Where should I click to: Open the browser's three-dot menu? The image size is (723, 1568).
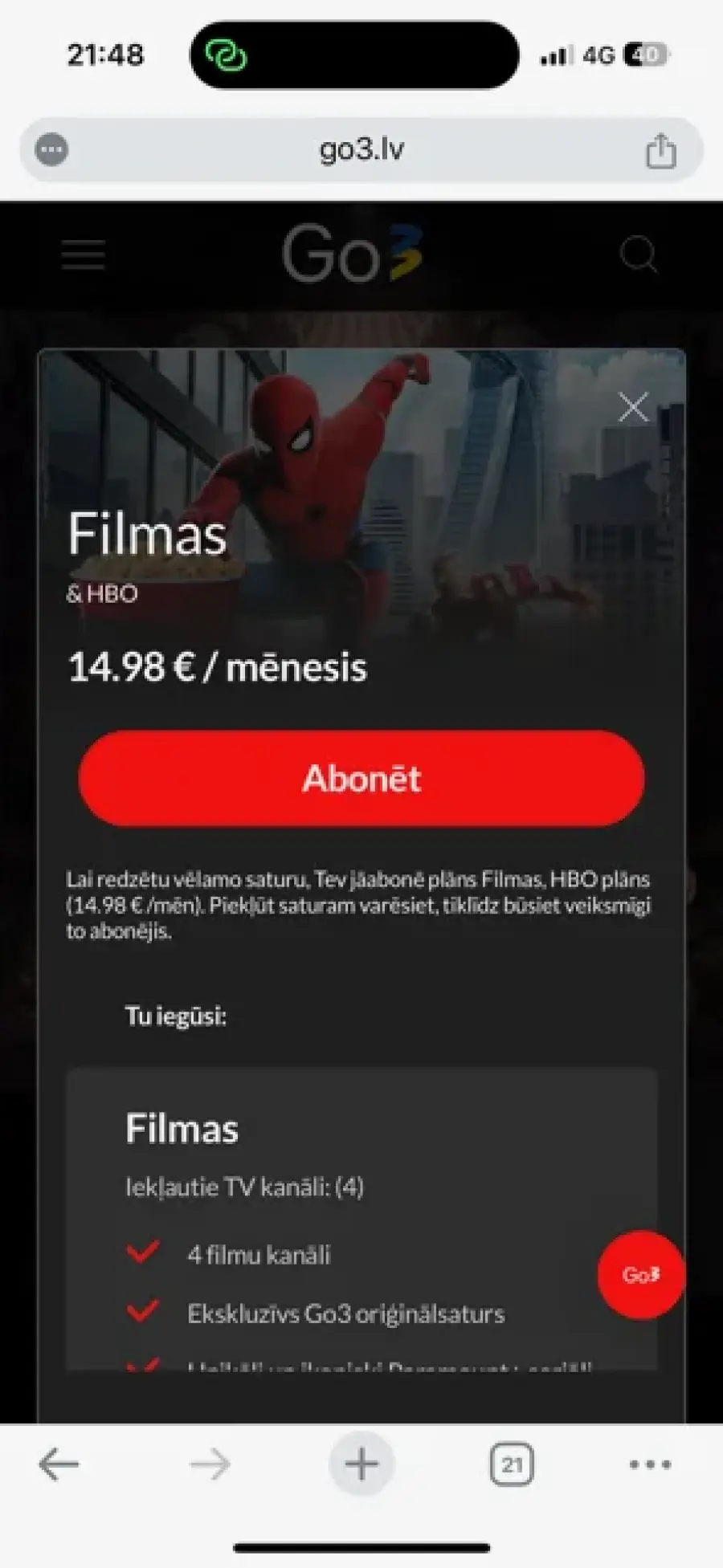pos(651,1464)
